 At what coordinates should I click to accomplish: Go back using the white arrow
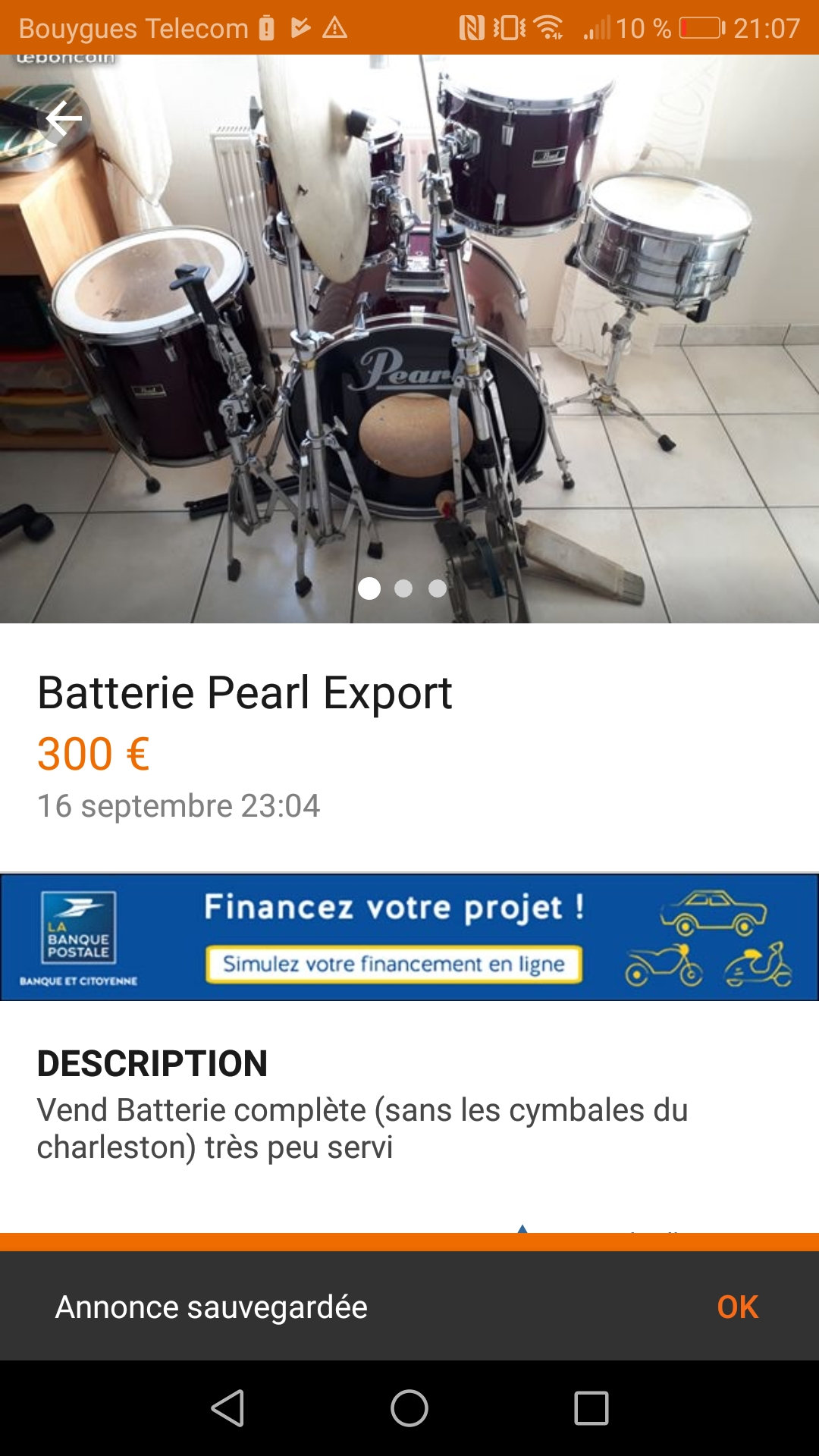coord(64,119)
